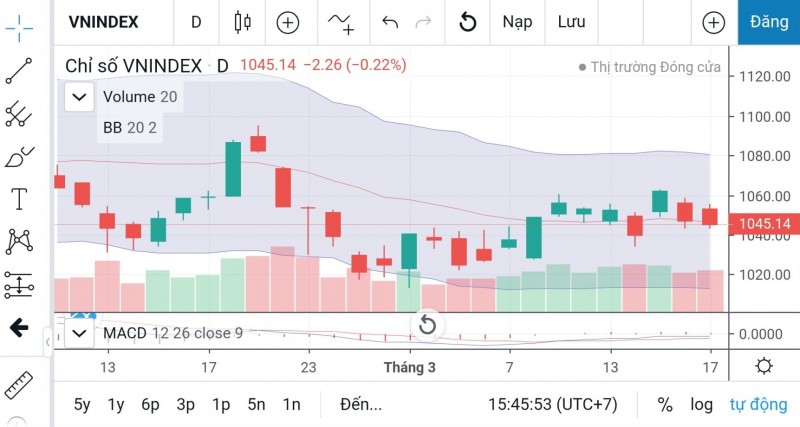Select the trend line drawing tool
The width and height of the screenshot is (800, 427).
coord(19,71)
